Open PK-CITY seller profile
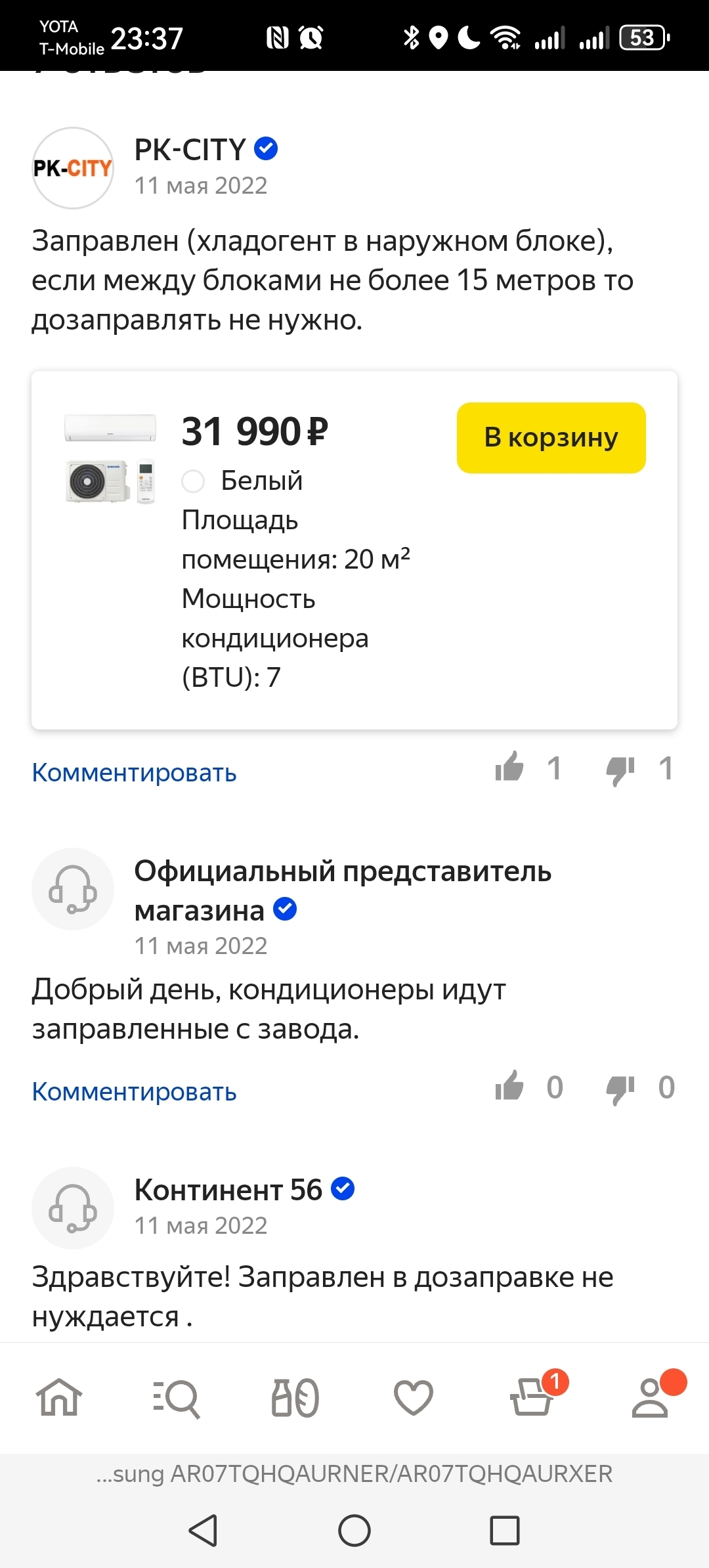The width and height of the screenshot is (709, 1568). click(x=189, y=150)
